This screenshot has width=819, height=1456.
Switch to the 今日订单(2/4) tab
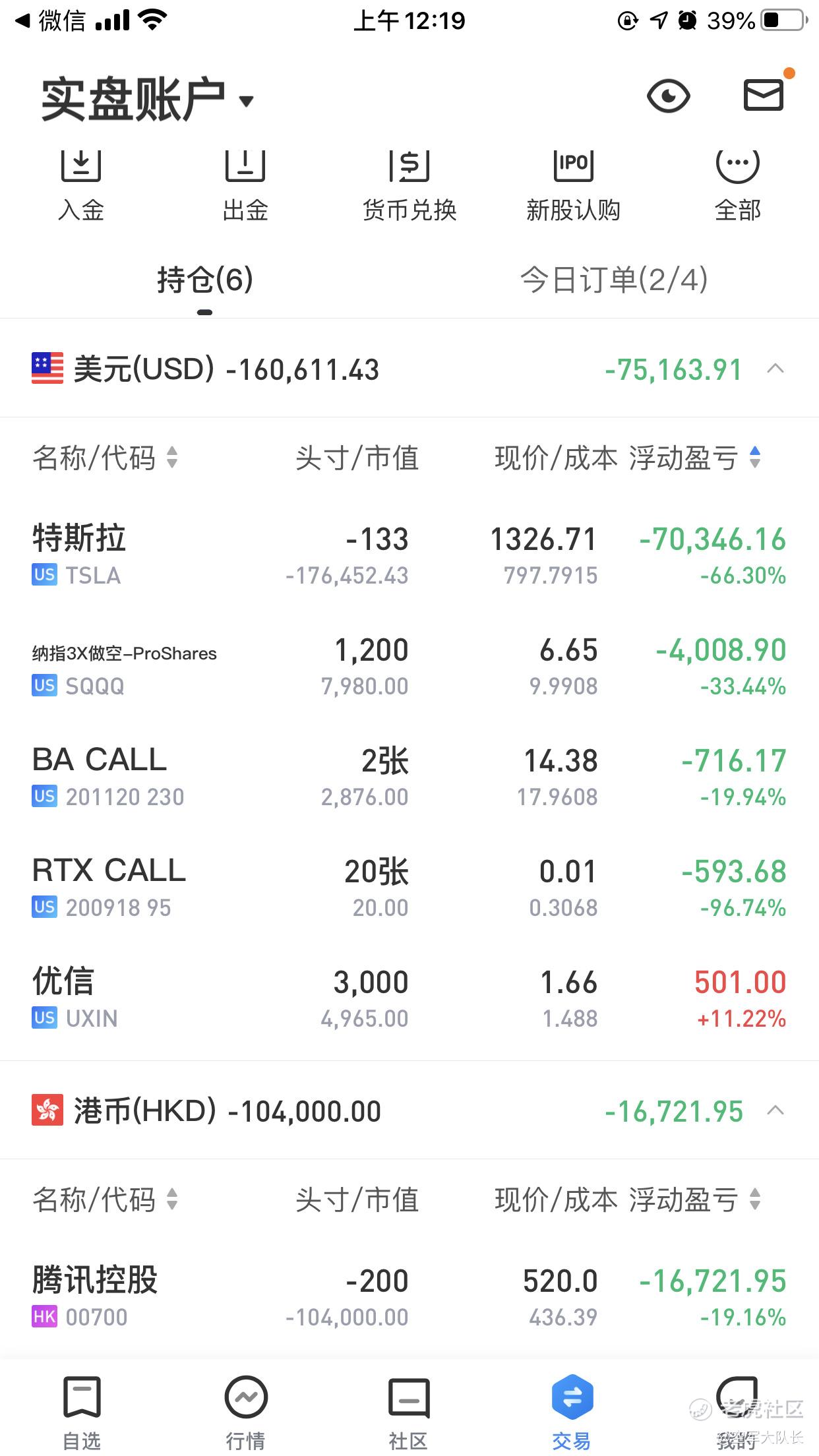pyautogui.click(x=614, y=280)
